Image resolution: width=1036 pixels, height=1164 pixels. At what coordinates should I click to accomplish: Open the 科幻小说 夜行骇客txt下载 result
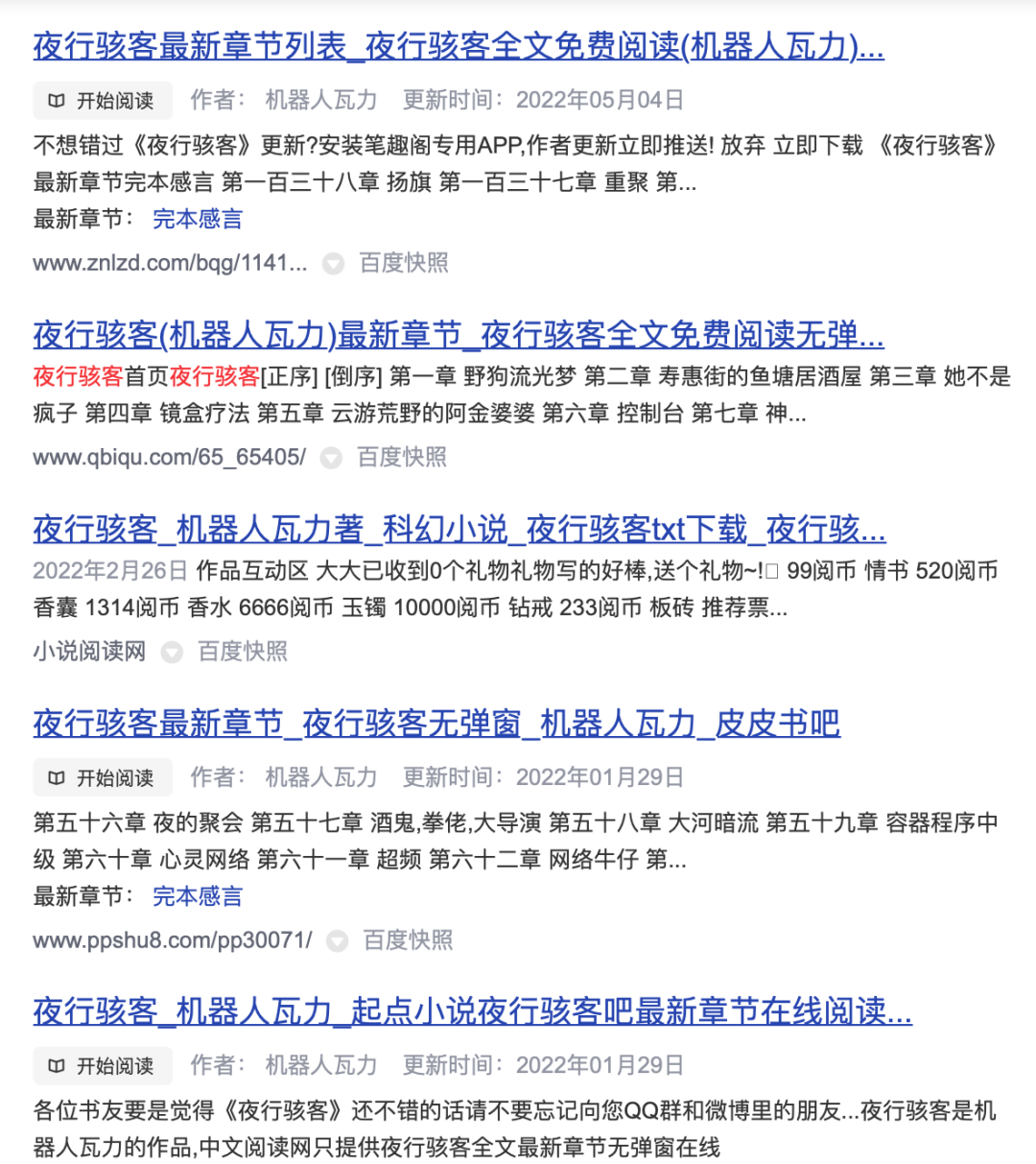pos(459,529)
